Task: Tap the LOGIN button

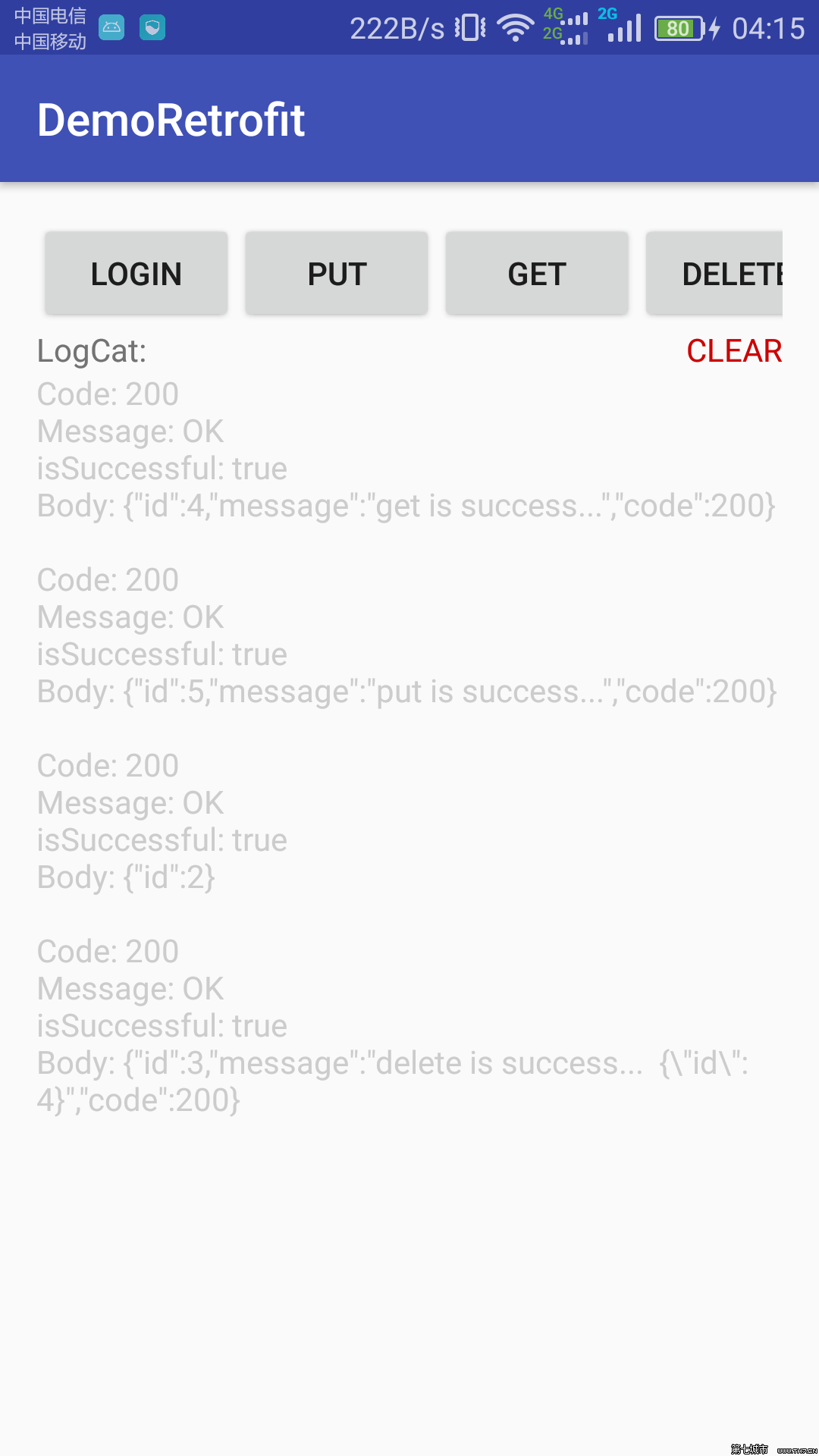Action: (136, 274)
